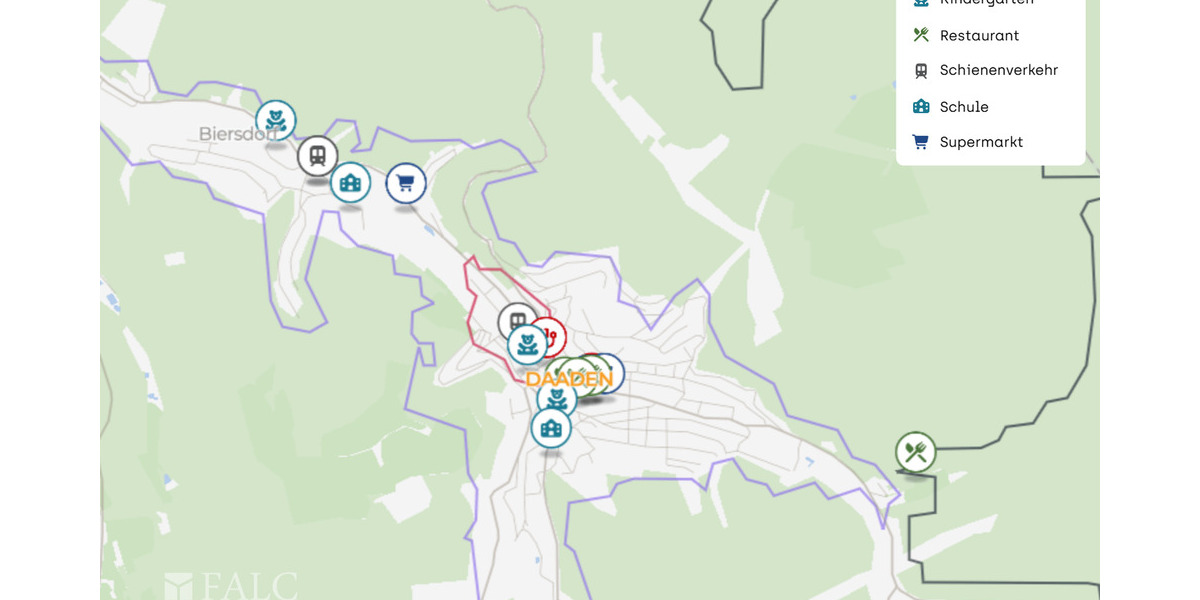This screenshot has width=1200, height=600.
Task: Tap the restaurant marker on the eastern boundary
Action: pos(915,452)
